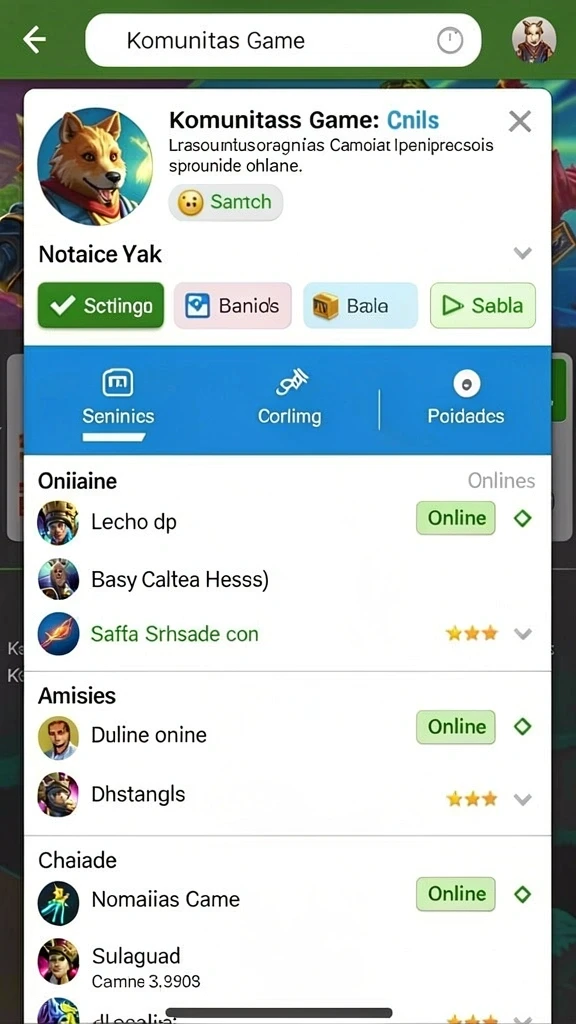Select the Bale chip

(x=360, y=305)
